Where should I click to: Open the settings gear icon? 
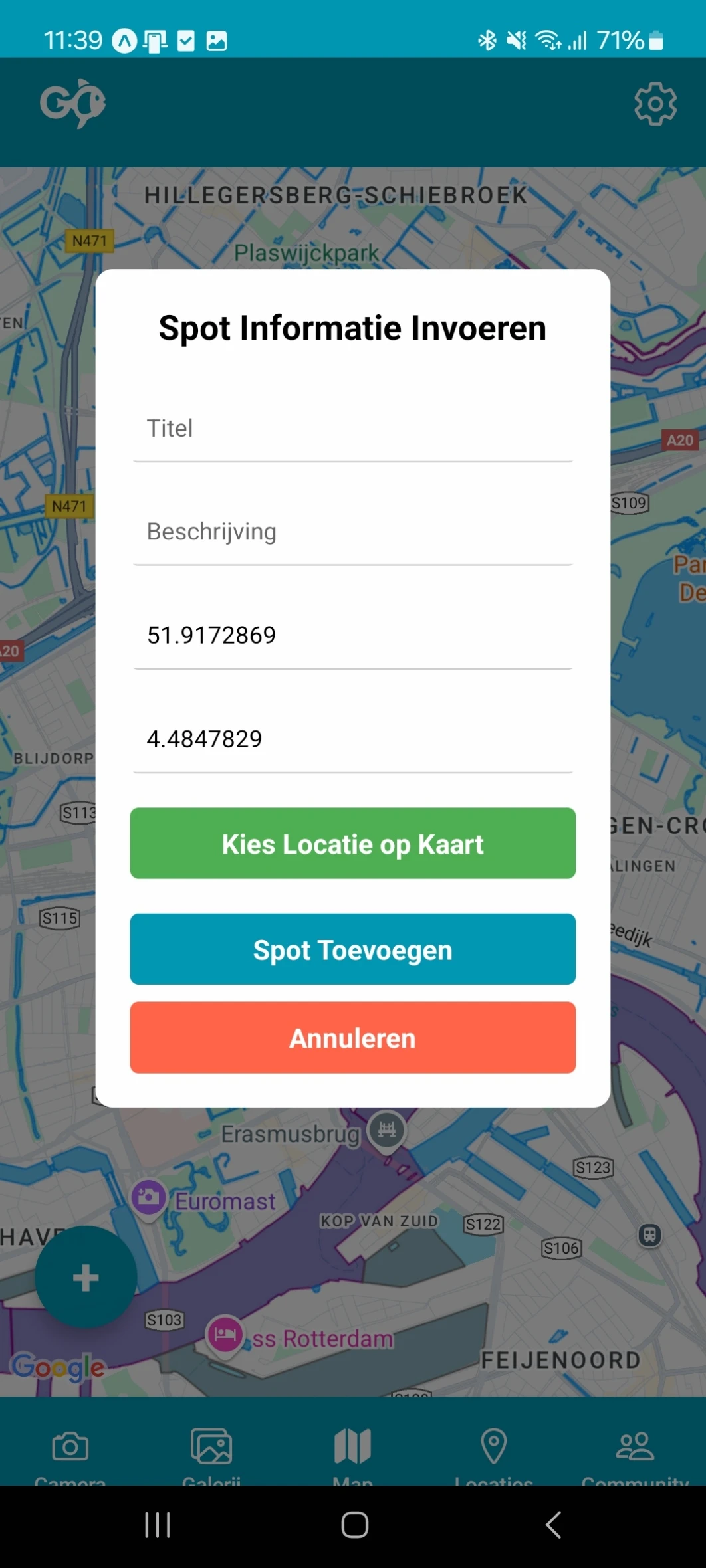655,104
